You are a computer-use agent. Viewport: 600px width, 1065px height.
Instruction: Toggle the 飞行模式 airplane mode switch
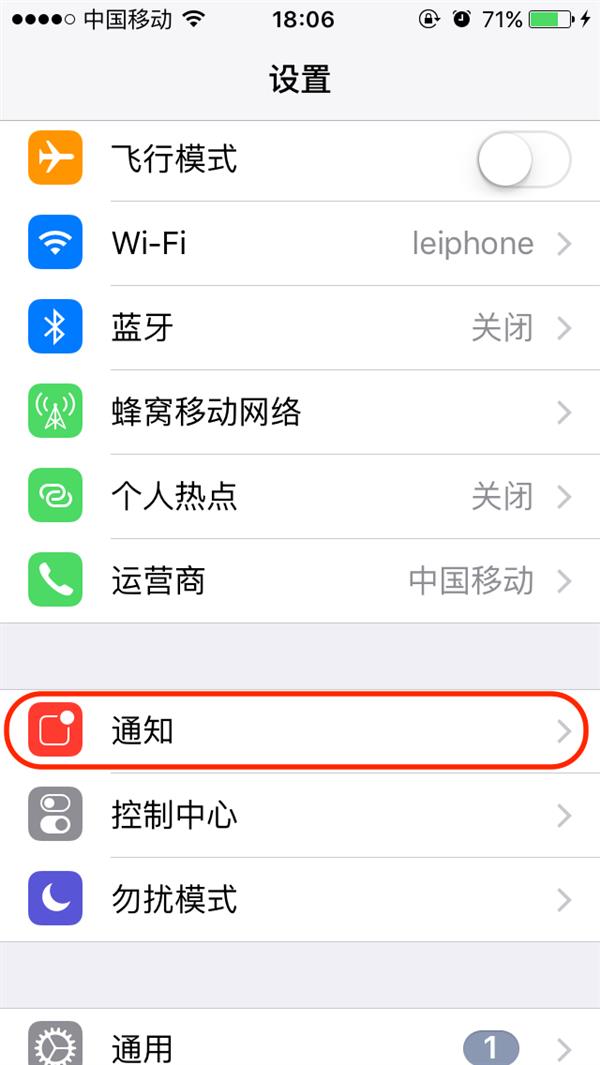tap(523, 159)
